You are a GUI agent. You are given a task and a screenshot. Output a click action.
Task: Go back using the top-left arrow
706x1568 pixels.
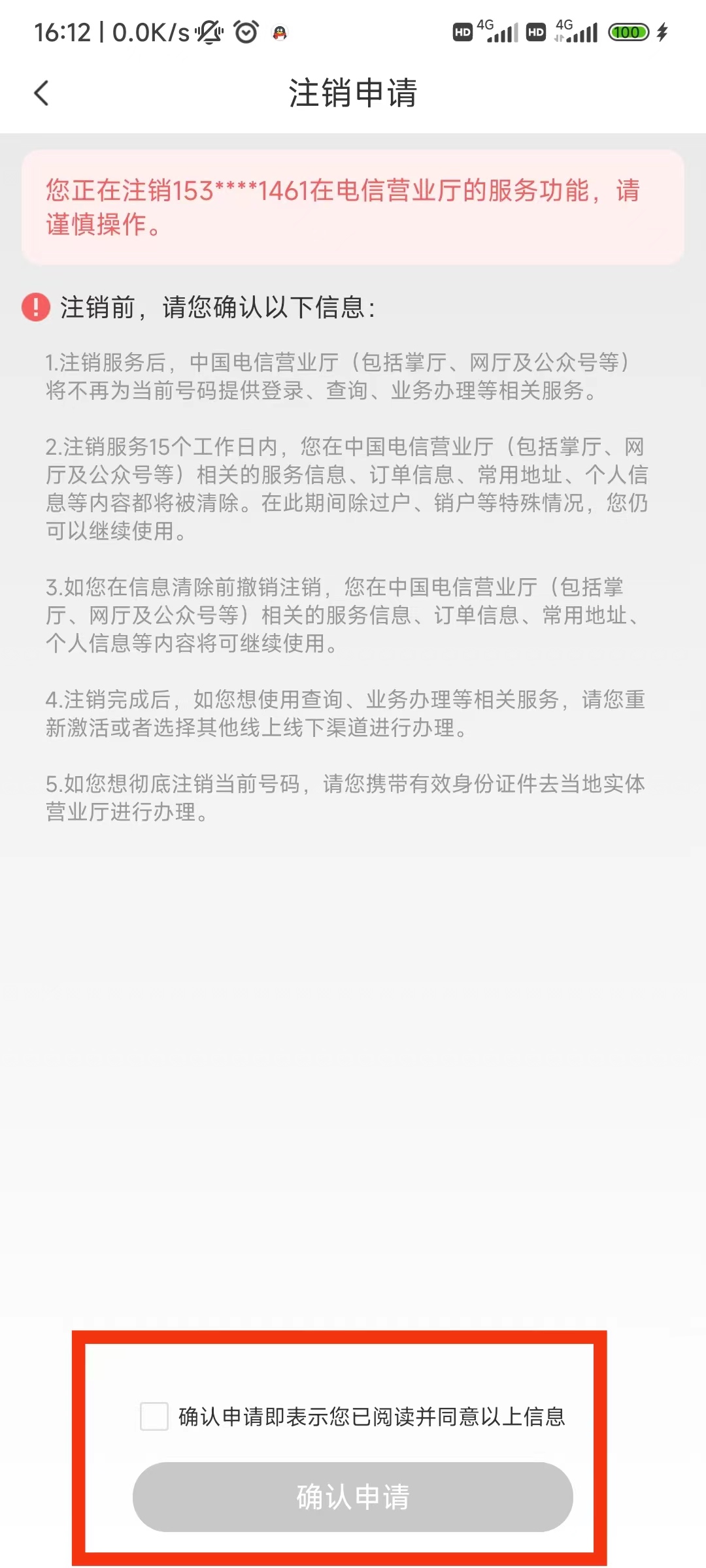(42, 93)
